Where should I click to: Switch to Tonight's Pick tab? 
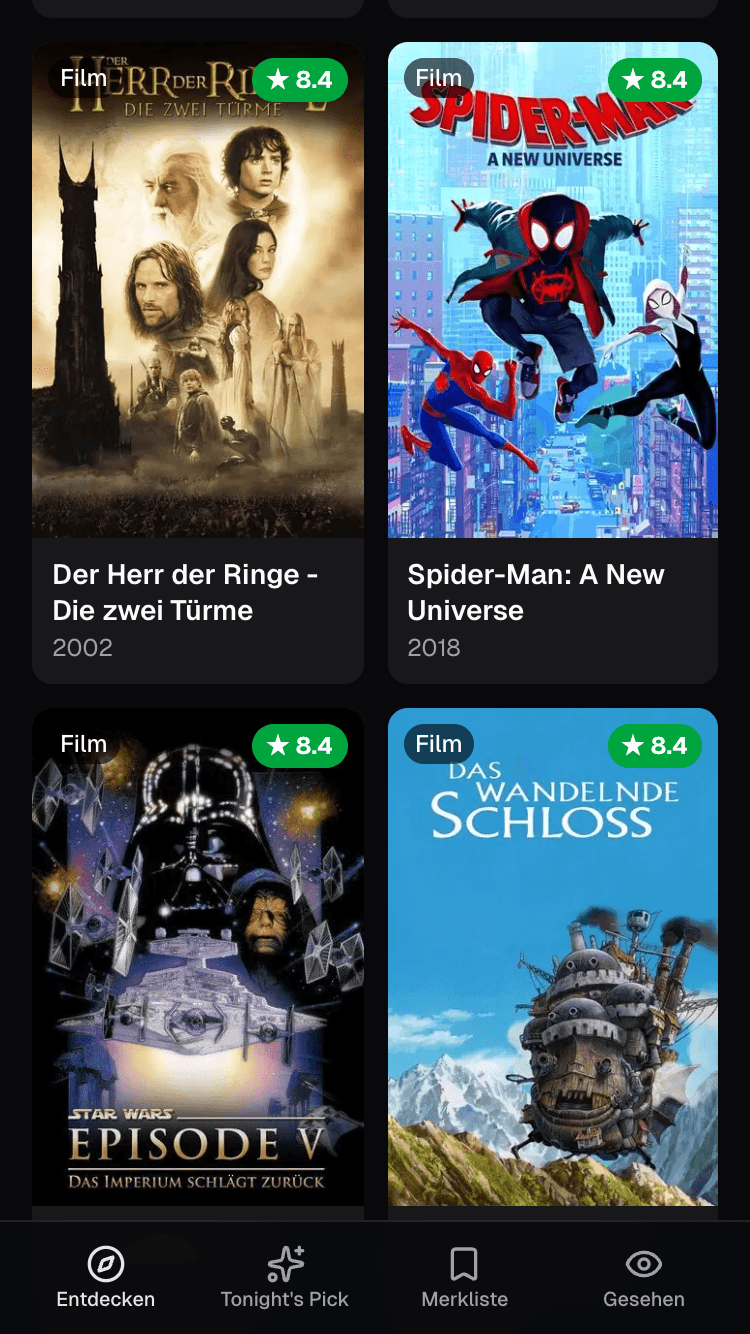point(285,1278)
